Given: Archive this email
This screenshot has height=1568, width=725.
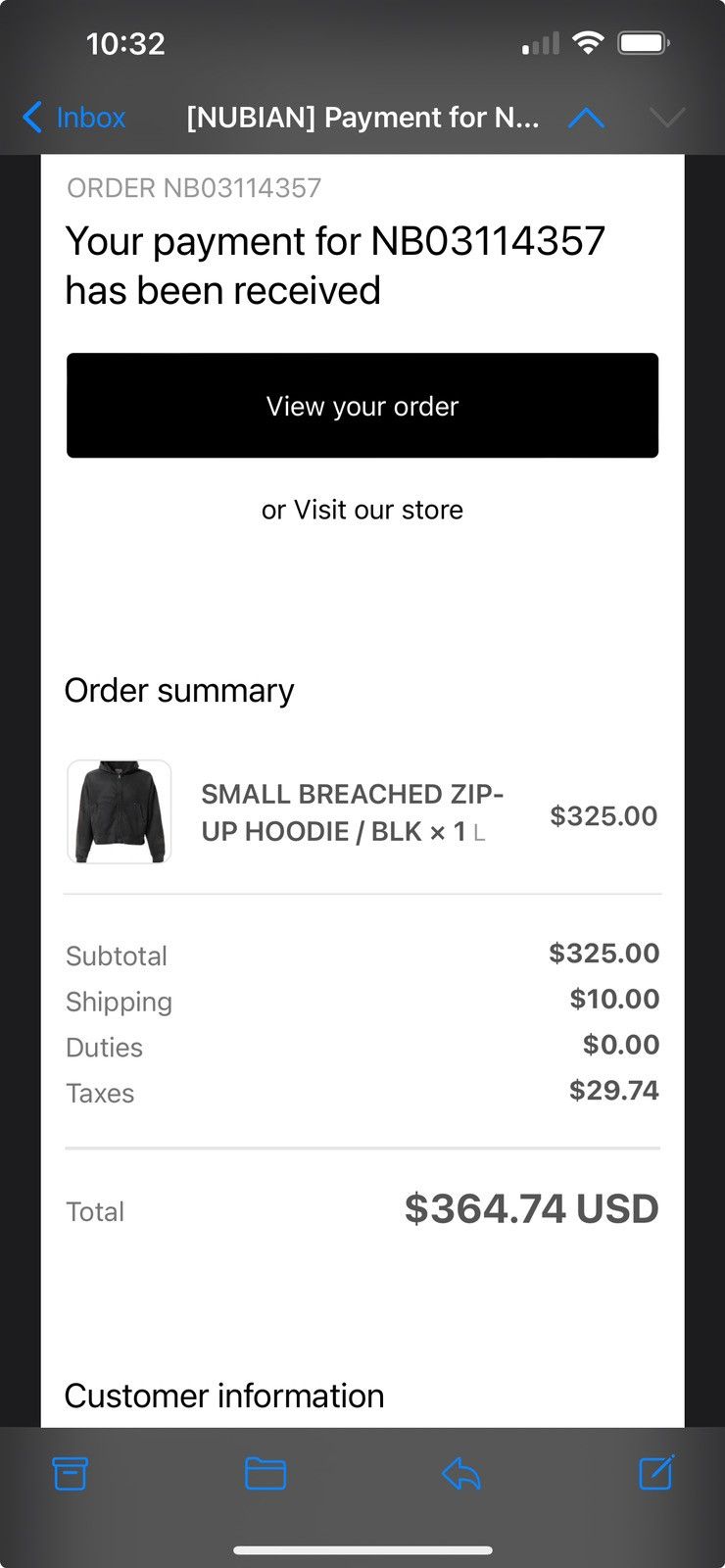Looking at the screenshot, I should [70, 1473].
